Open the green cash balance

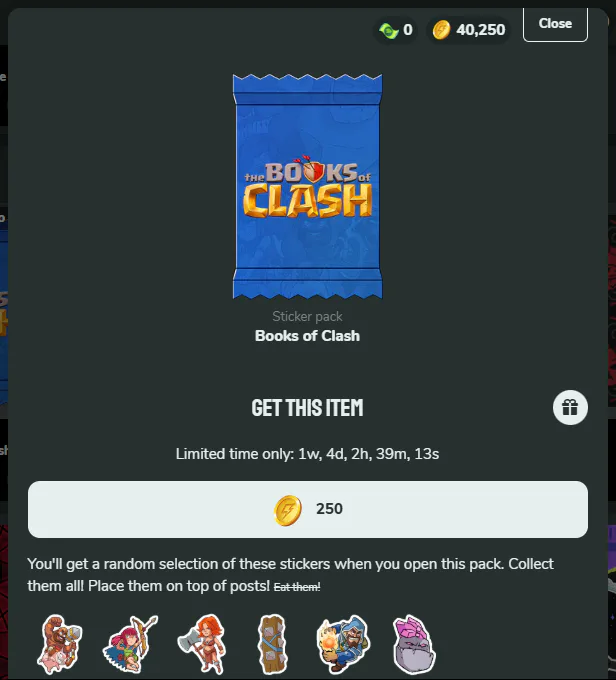395,30
